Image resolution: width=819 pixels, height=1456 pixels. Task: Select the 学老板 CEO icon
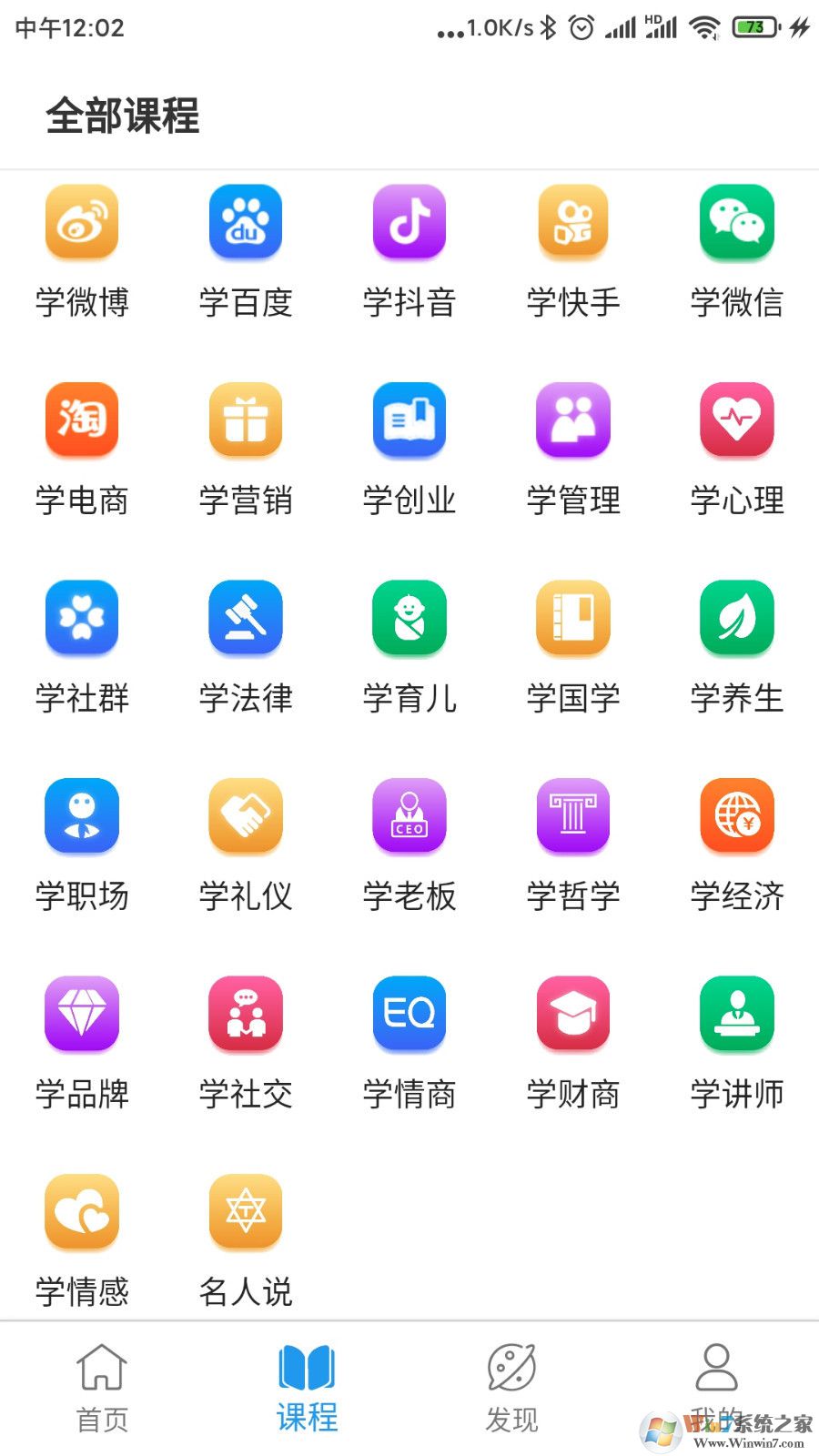[x=409, y=816]
